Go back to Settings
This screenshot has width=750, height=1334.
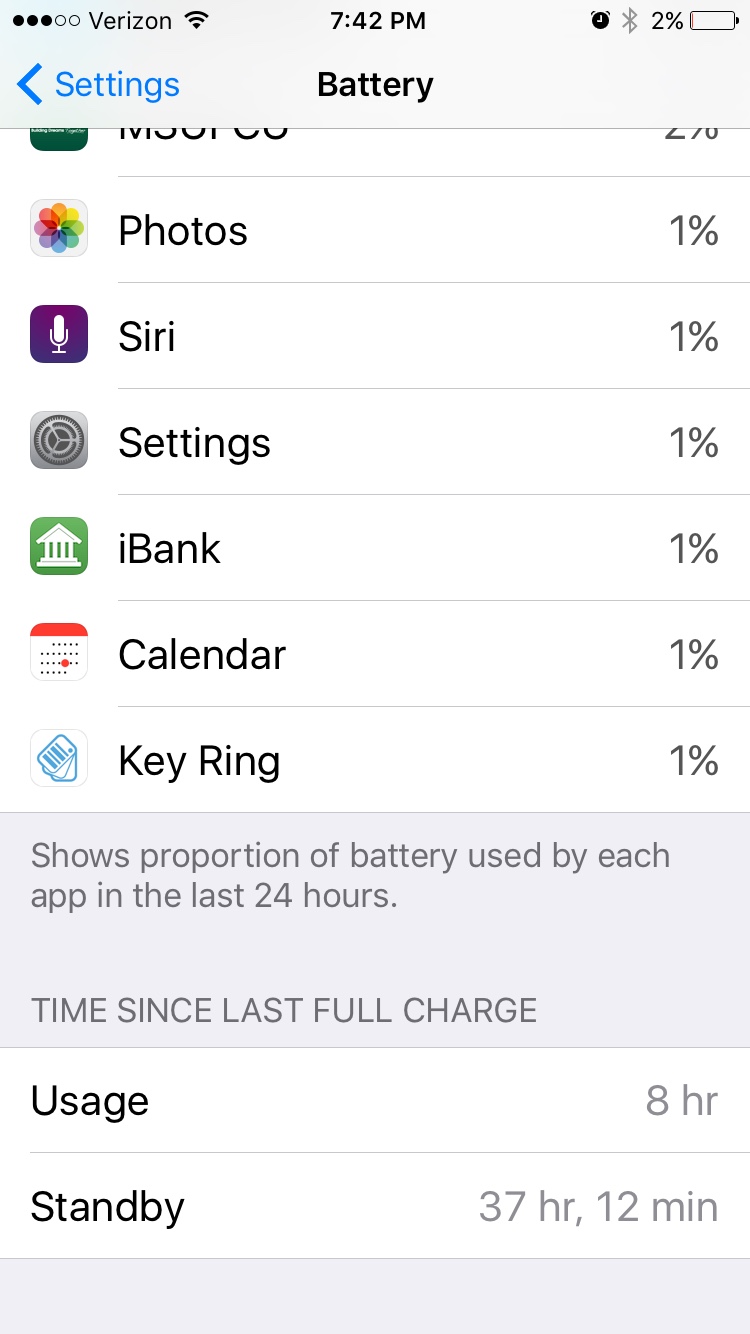pyautogui.click(x=98, y=85)
